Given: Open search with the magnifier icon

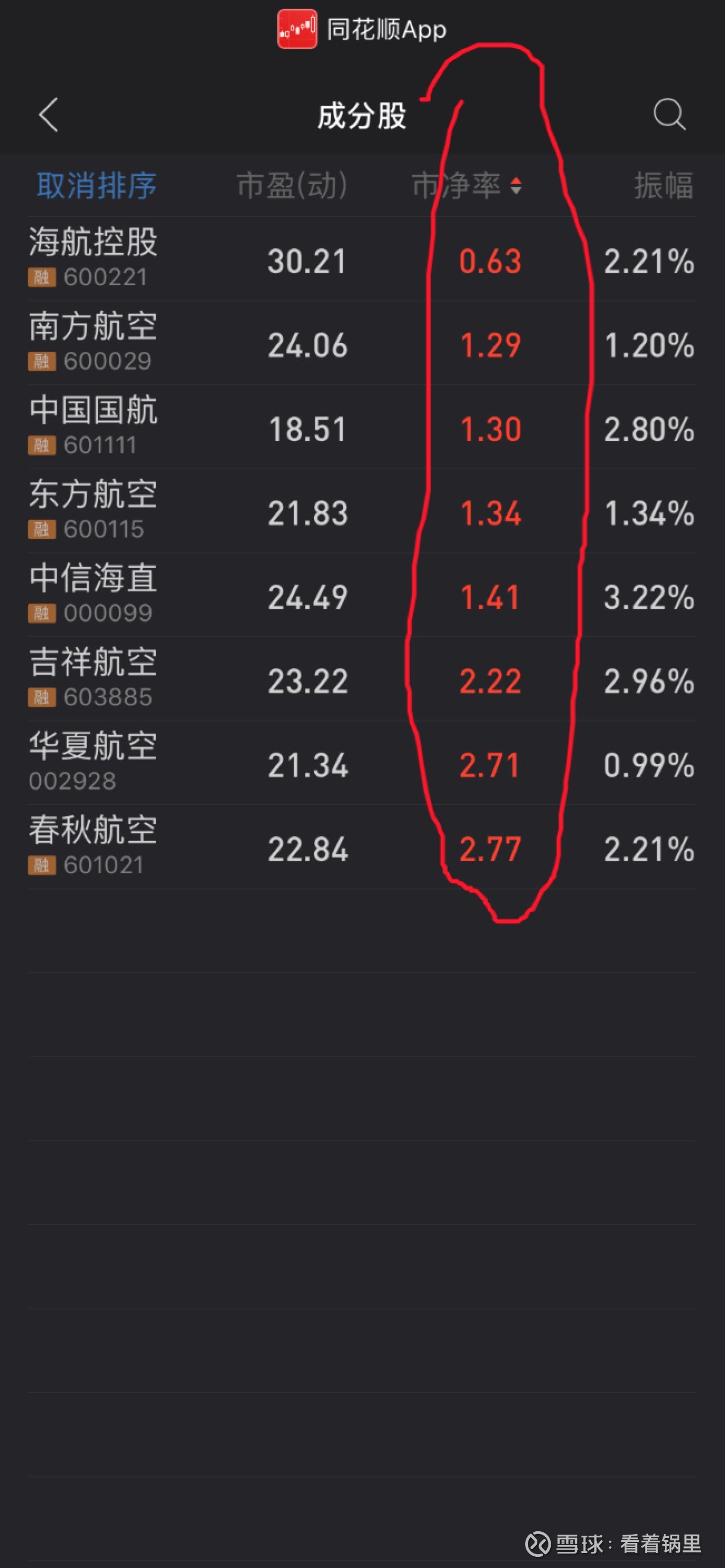Looking at the screenshot, I should [669, 116].
